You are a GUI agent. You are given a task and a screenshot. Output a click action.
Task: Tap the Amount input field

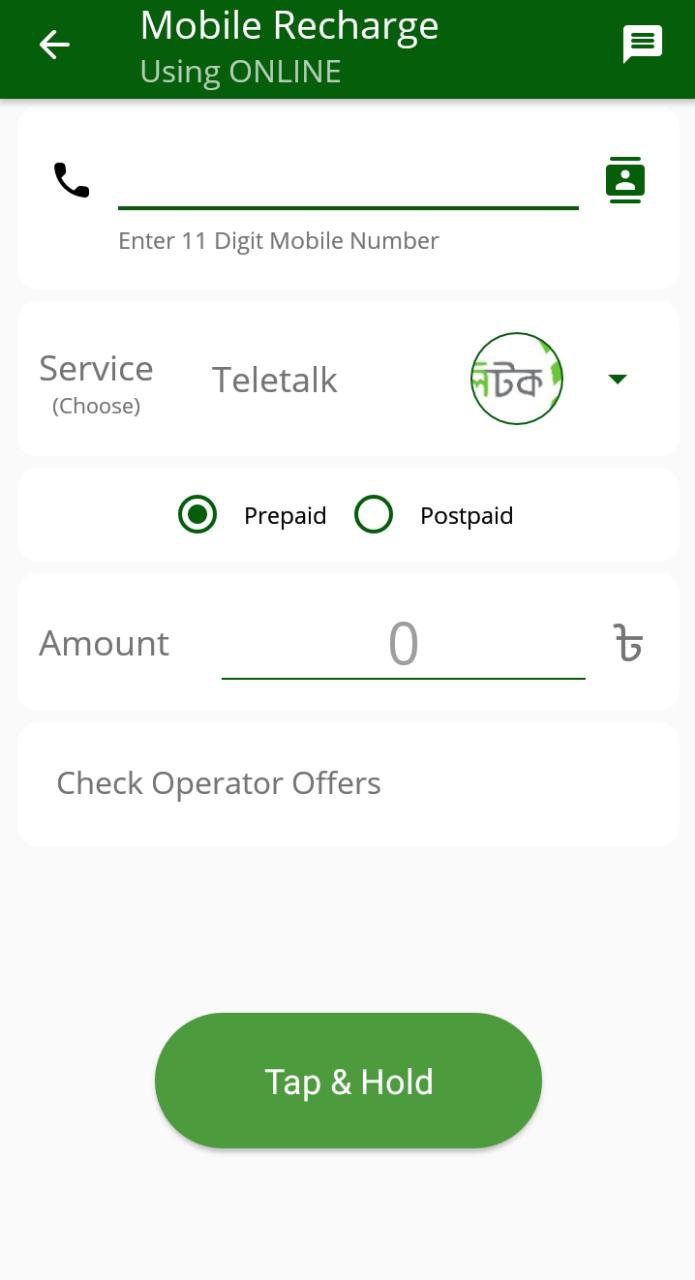click(403, 644)
